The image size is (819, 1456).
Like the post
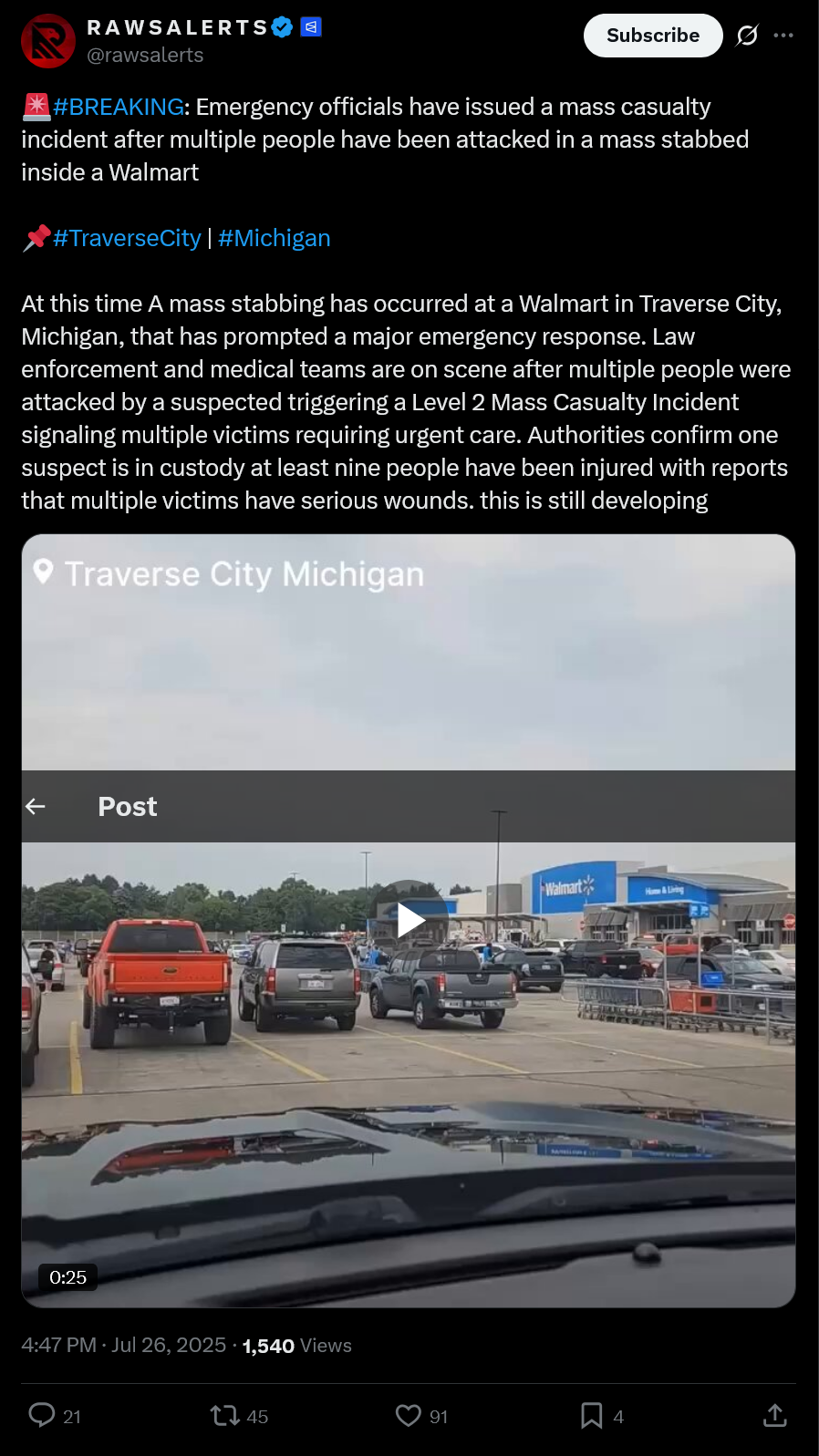408,1415
